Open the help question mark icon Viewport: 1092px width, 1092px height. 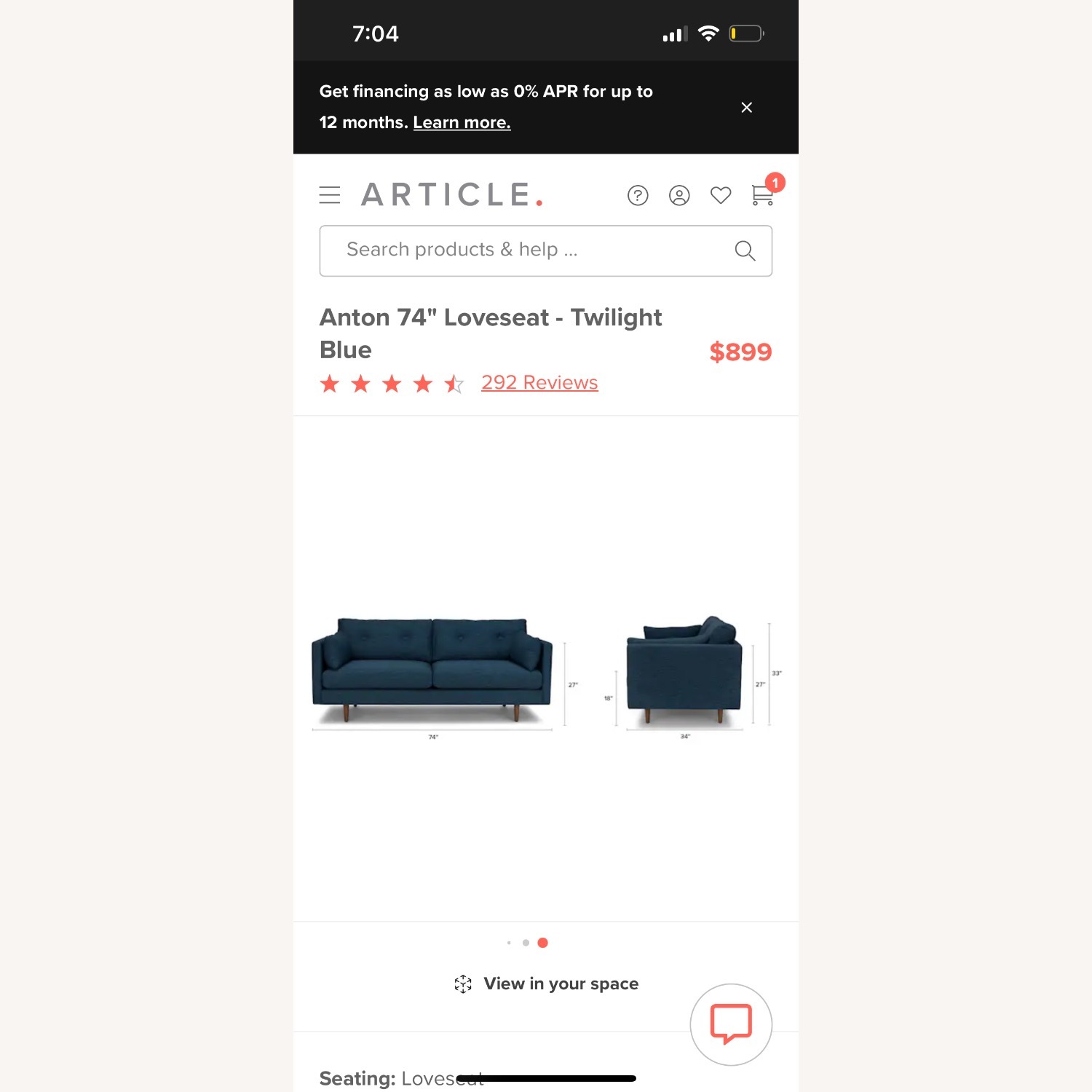tap(638, 195)
